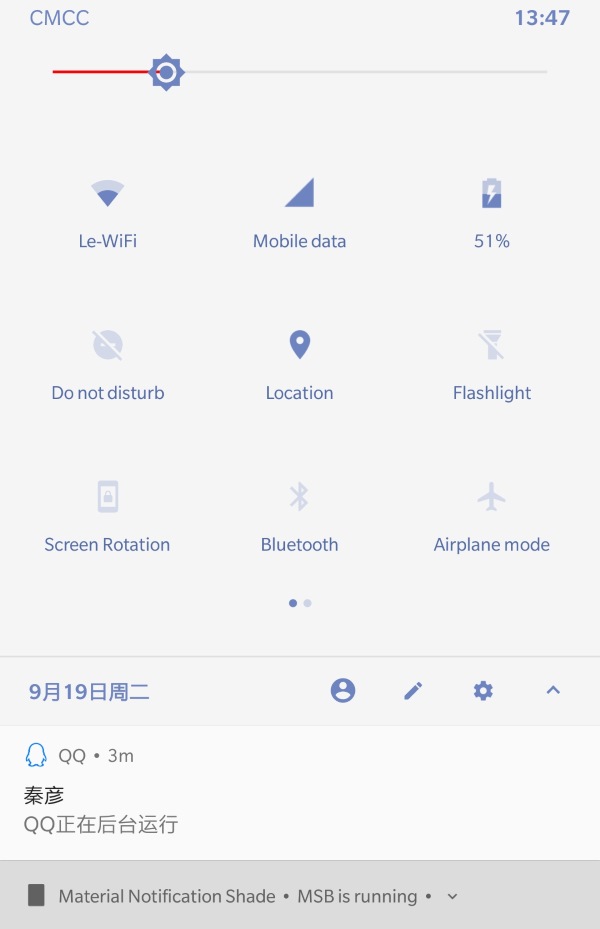
Task: Go to the second quick settings page
Action: (x=308, y=603)
